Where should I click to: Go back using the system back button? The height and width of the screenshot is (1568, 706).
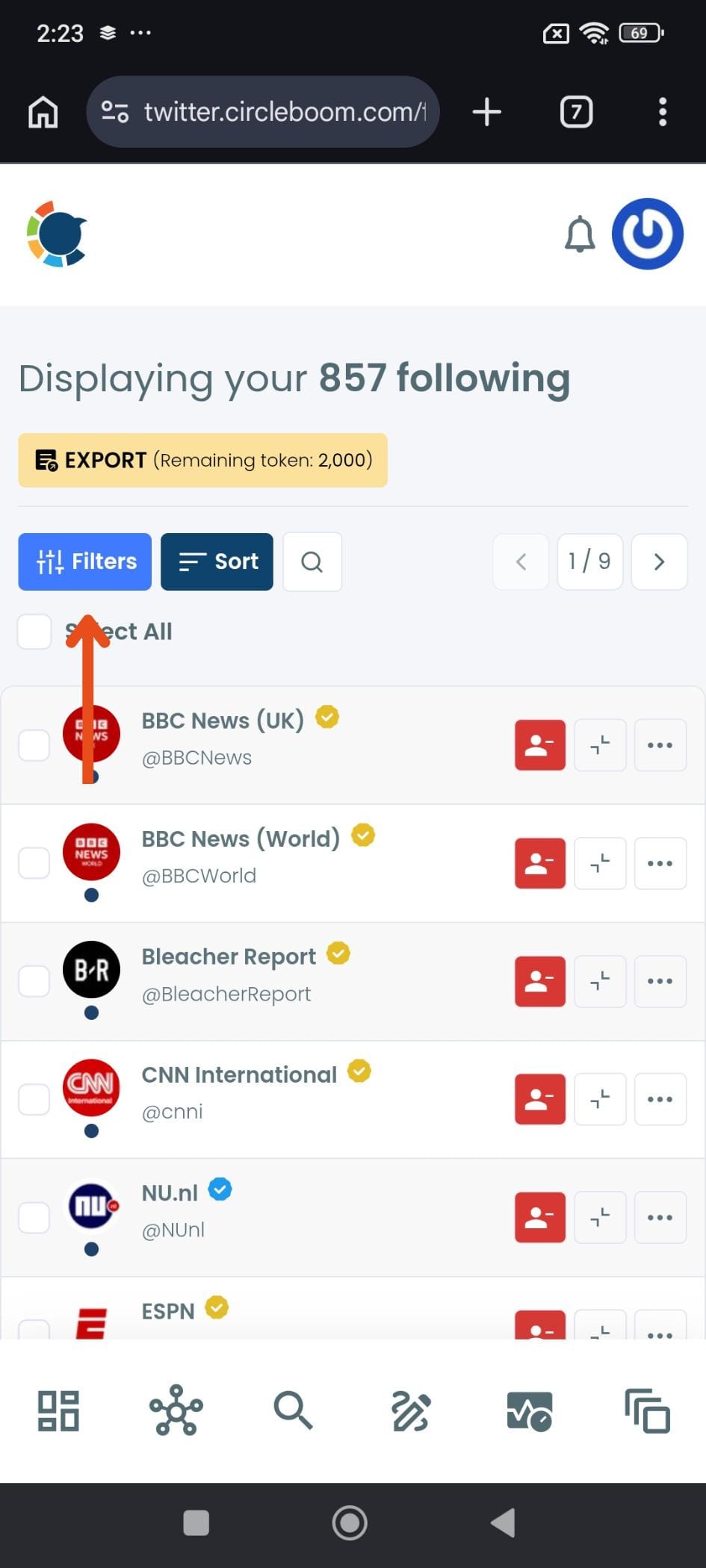503,1522
